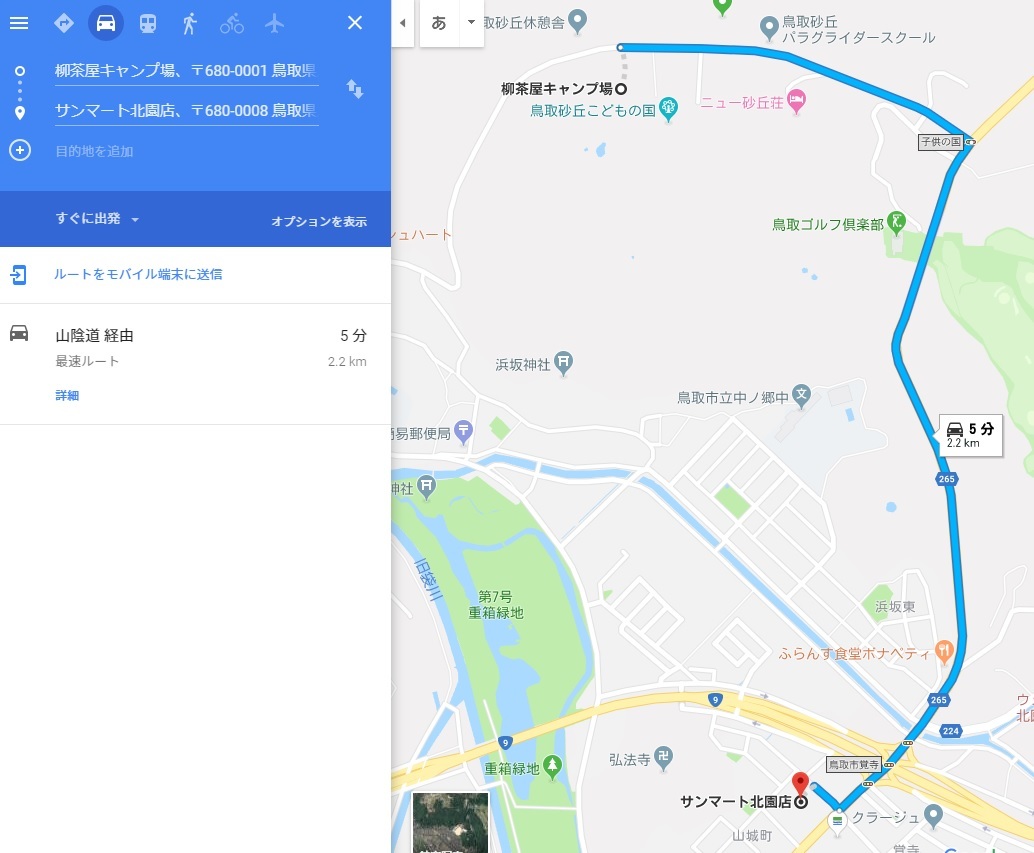Close the directions panel
Screen dimensions: 1034x853
click(x=355, y=23)
